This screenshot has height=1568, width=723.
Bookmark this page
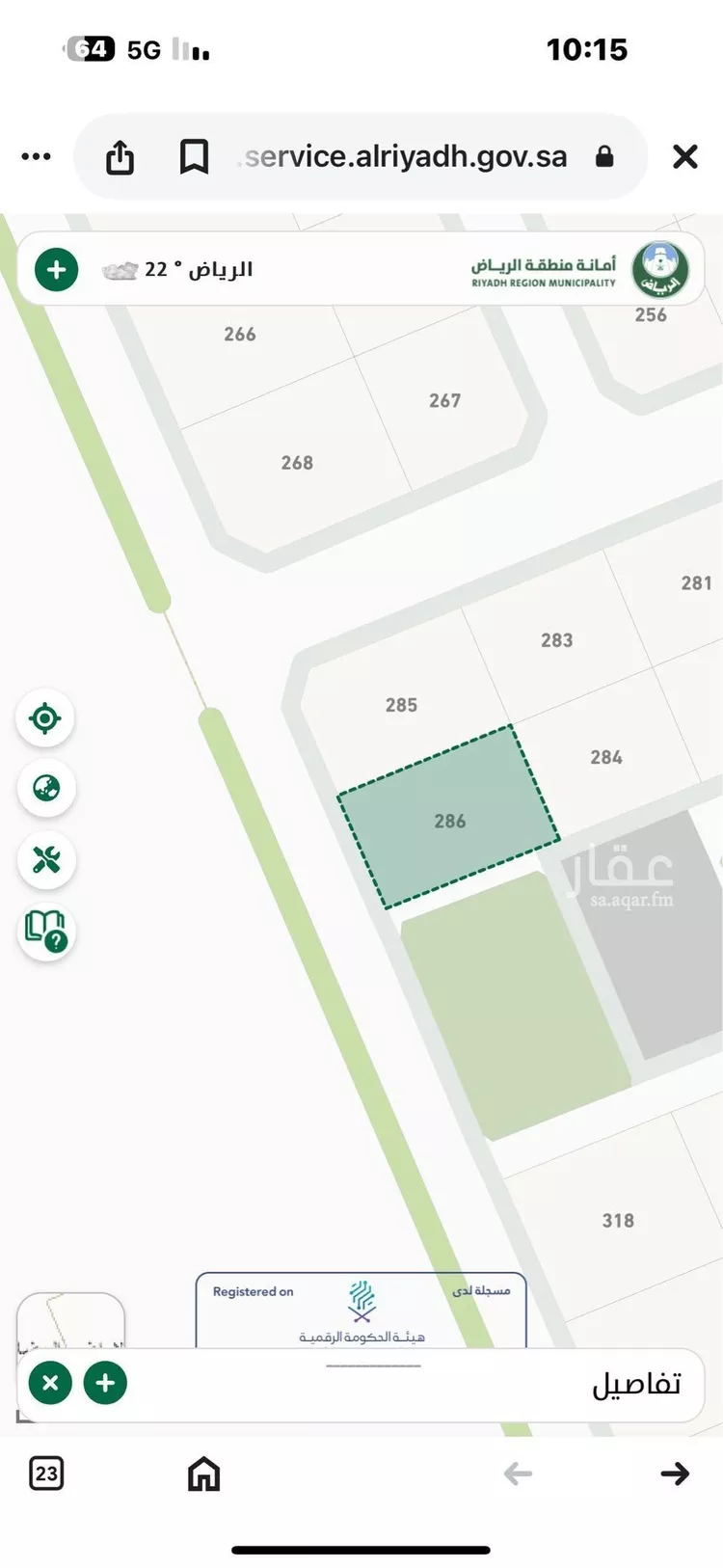pyautogui.click(x=194, y=156)
